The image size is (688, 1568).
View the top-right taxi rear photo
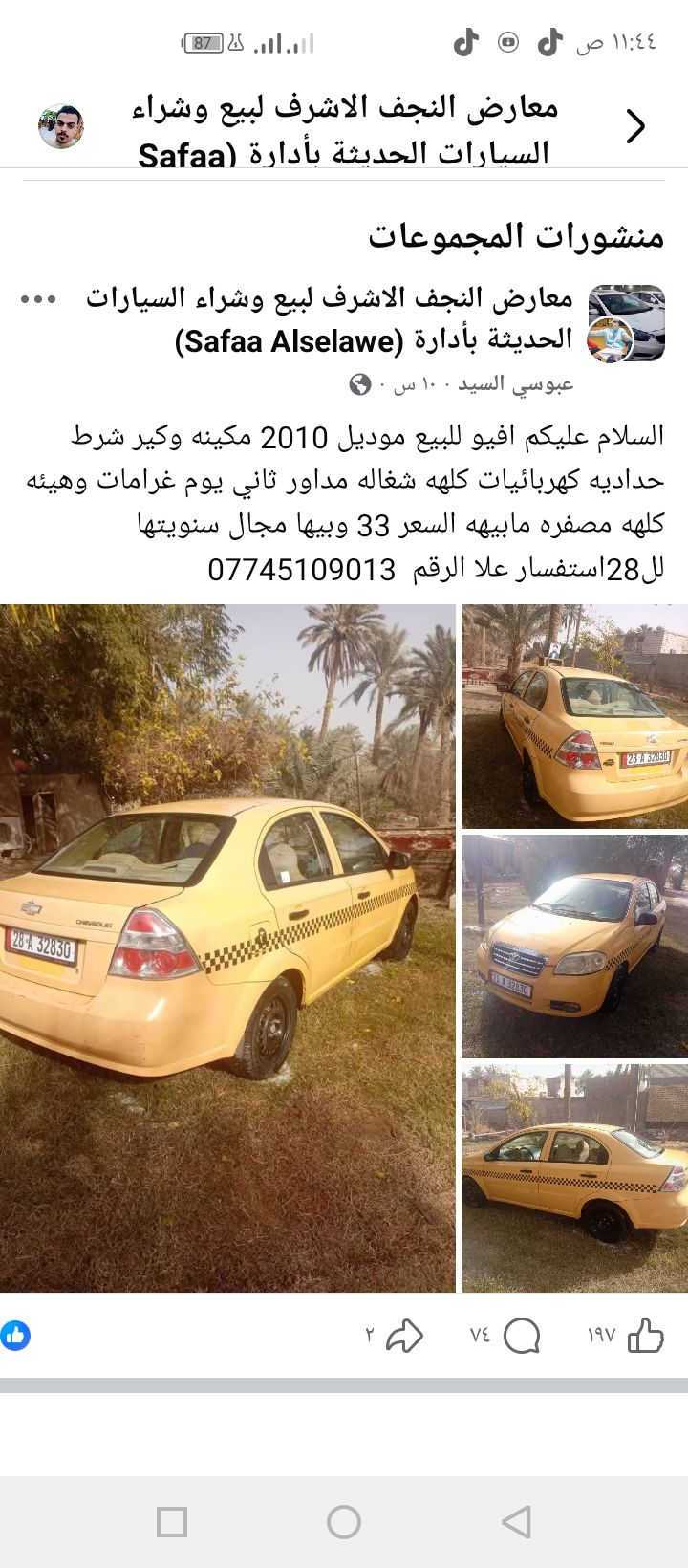click(574, 716)
